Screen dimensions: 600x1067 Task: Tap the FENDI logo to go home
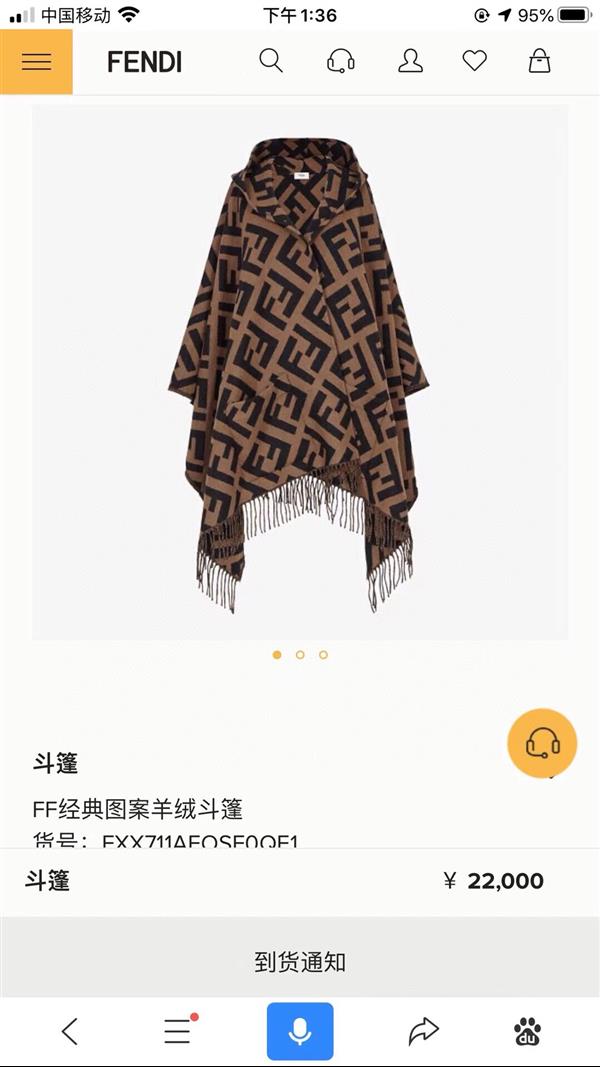144,62
